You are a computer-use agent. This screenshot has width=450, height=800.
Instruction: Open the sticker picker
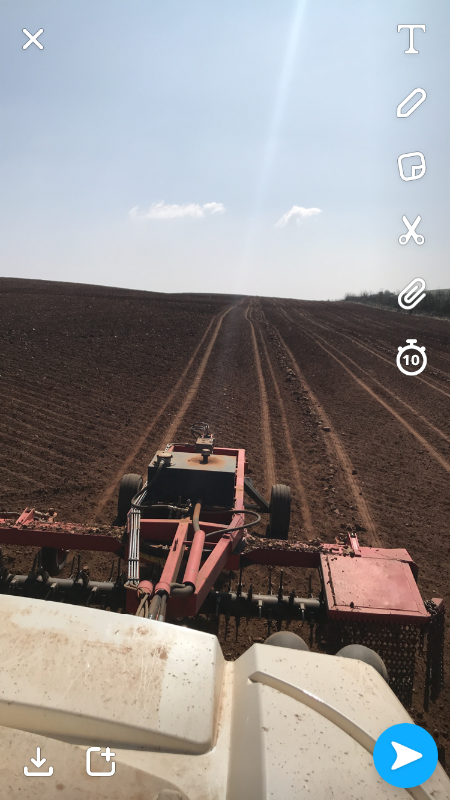[x=411, y=166]
